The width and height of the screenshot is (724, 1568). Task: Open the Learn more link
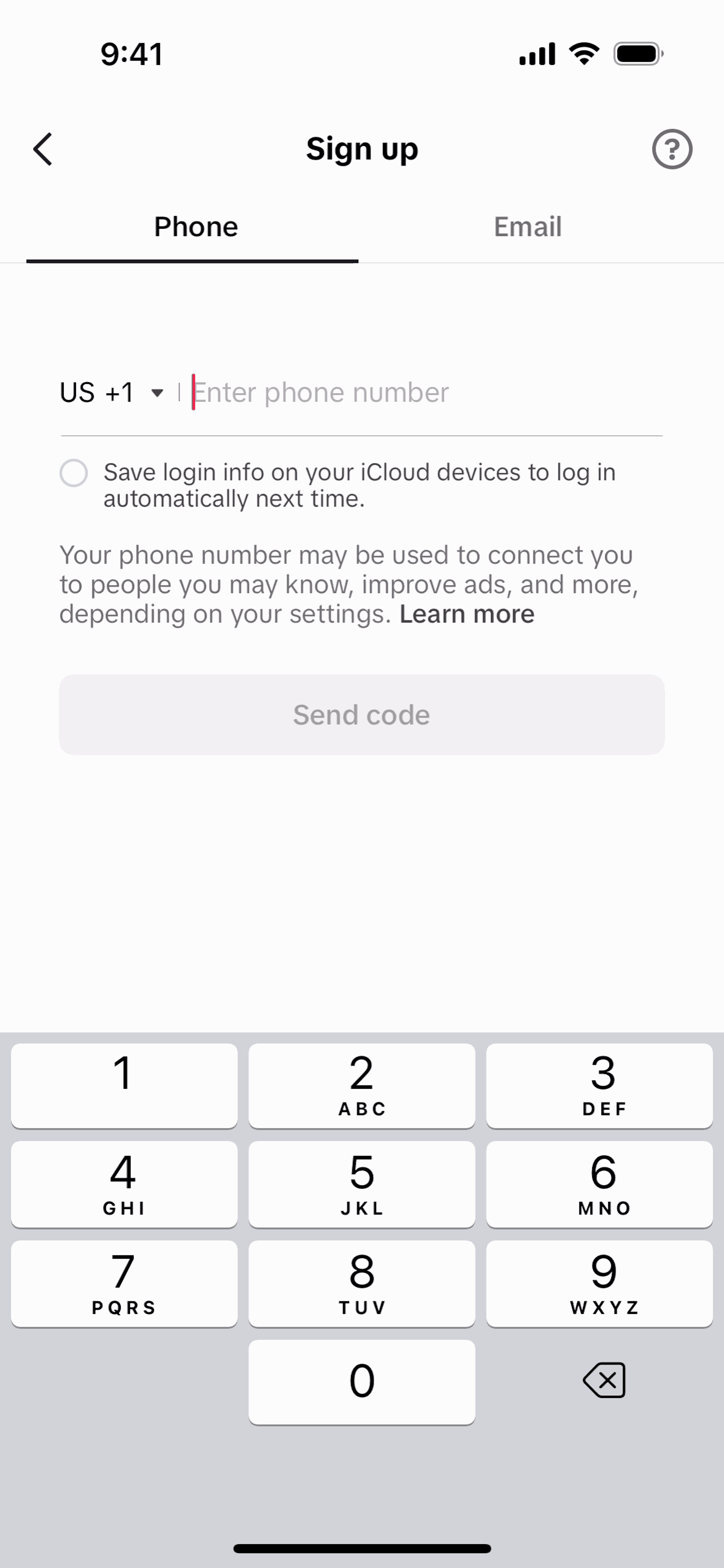467,614
